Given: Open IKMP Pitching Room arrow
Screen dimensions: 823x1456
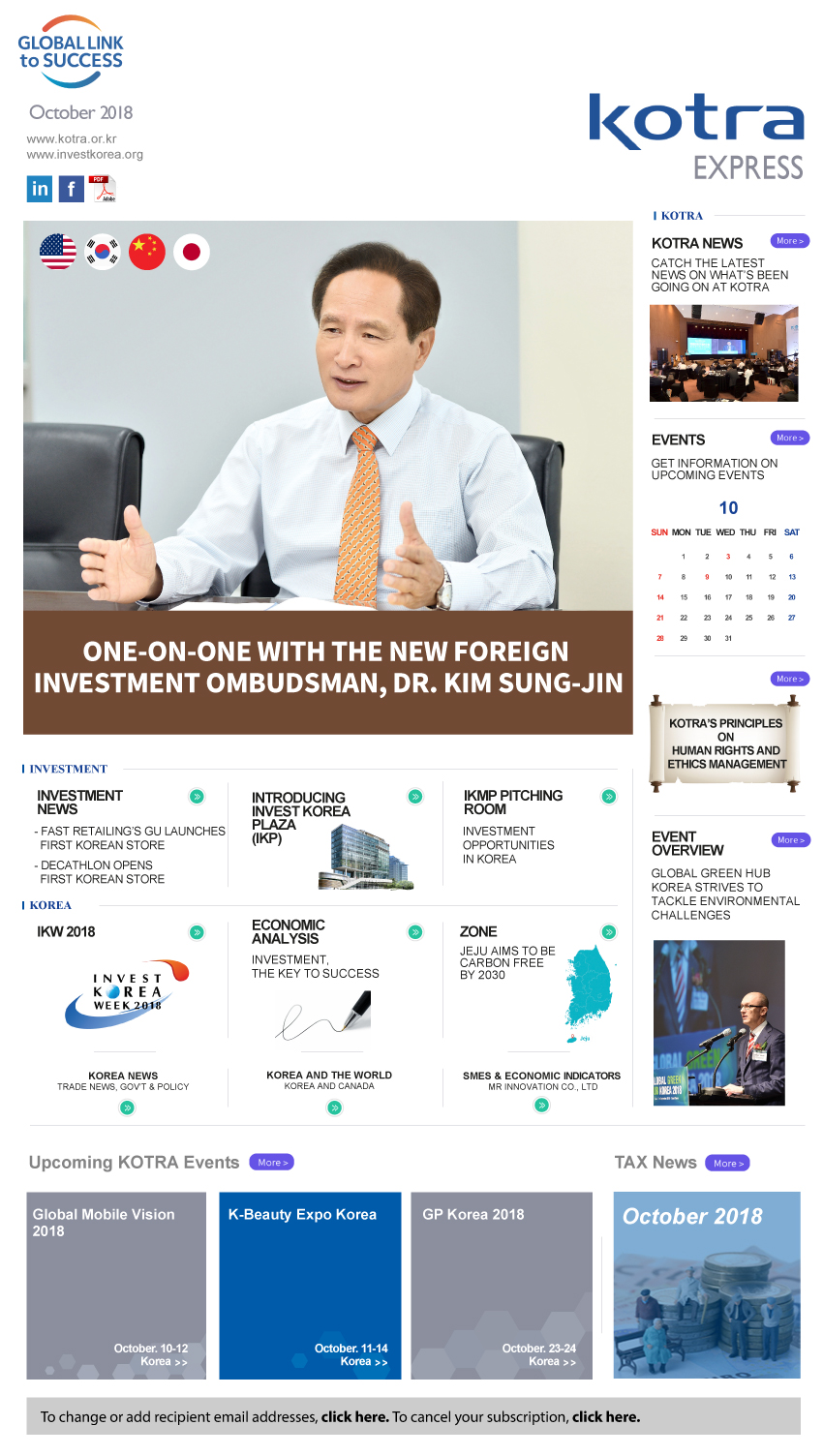Looking at the screenshot, I should 609,797.
